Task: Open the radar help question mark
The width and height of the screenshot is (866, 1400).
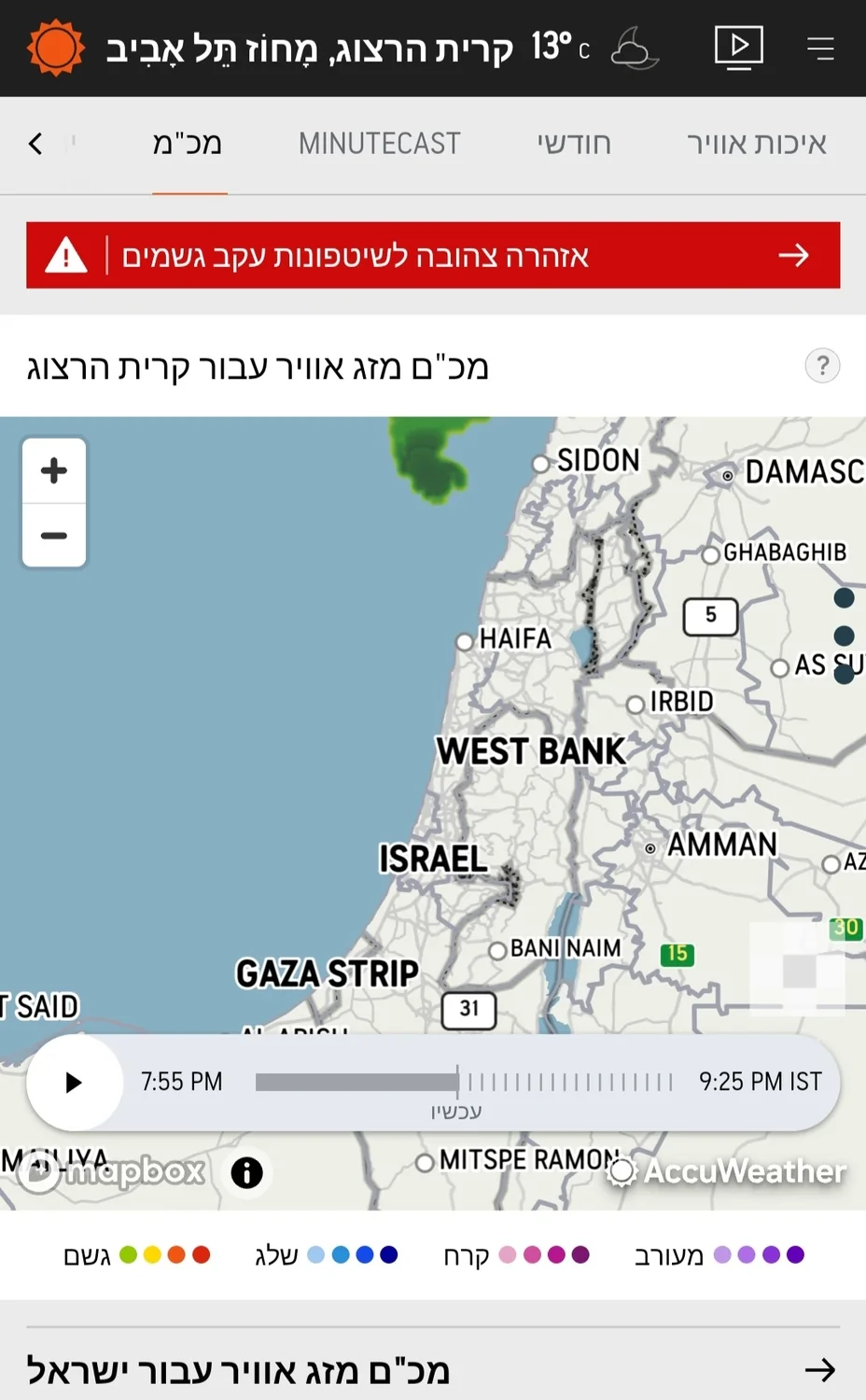Action: click(822, 366)
